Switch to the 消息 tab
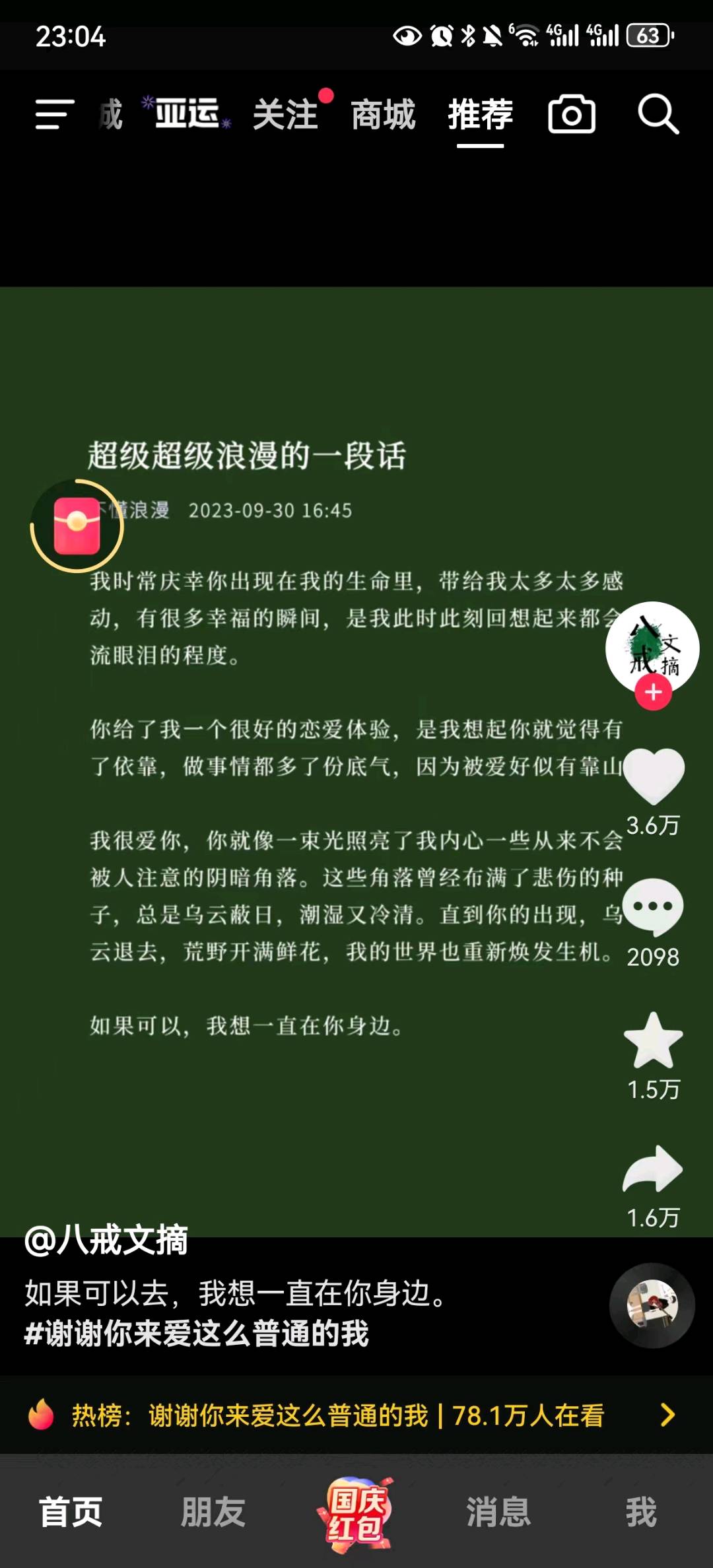The width and height of the screenshot is (713, 1568). (498, 1511)
